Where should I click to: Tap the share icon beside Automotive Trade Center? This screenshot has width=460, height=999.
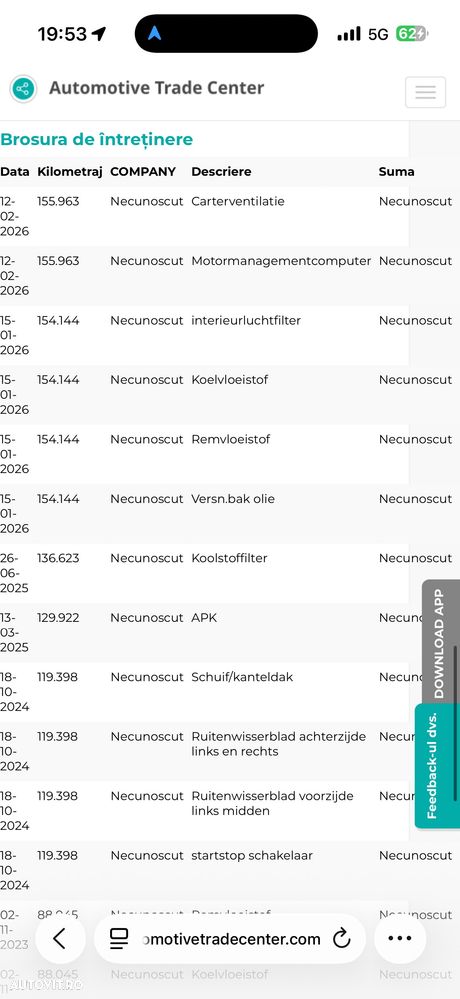point(23,89)
